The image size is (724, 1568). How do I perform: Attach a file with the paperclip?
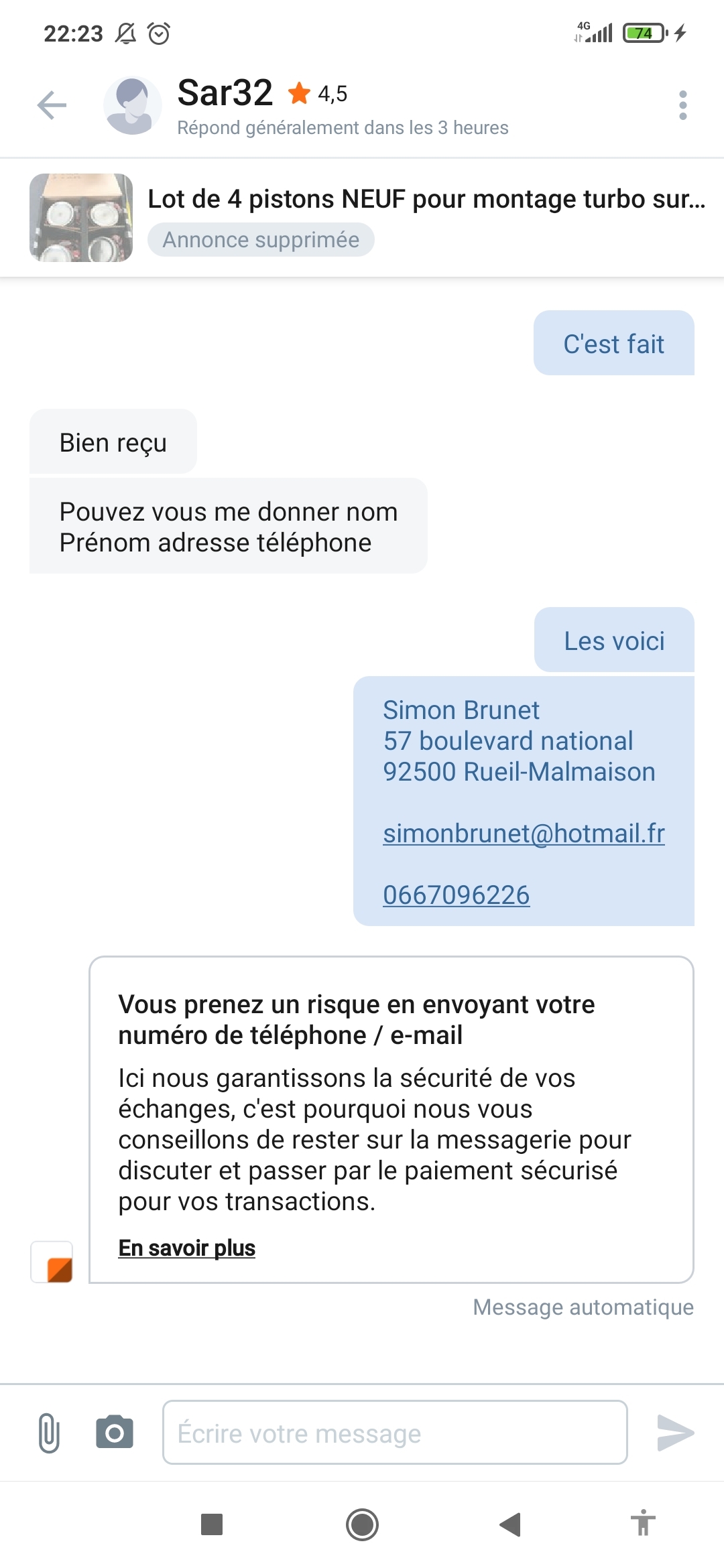pos(49,1433)
